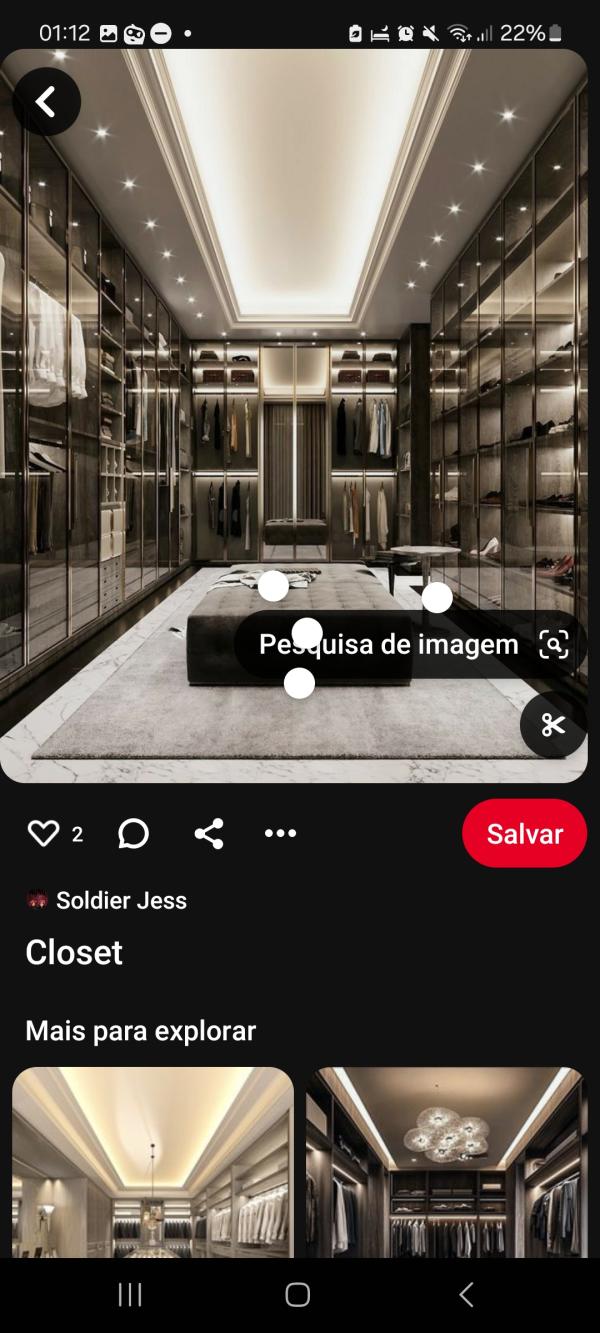Open the dark closet pin with chandelier
600x1333 pixels.
click(x=446, y=1162)
